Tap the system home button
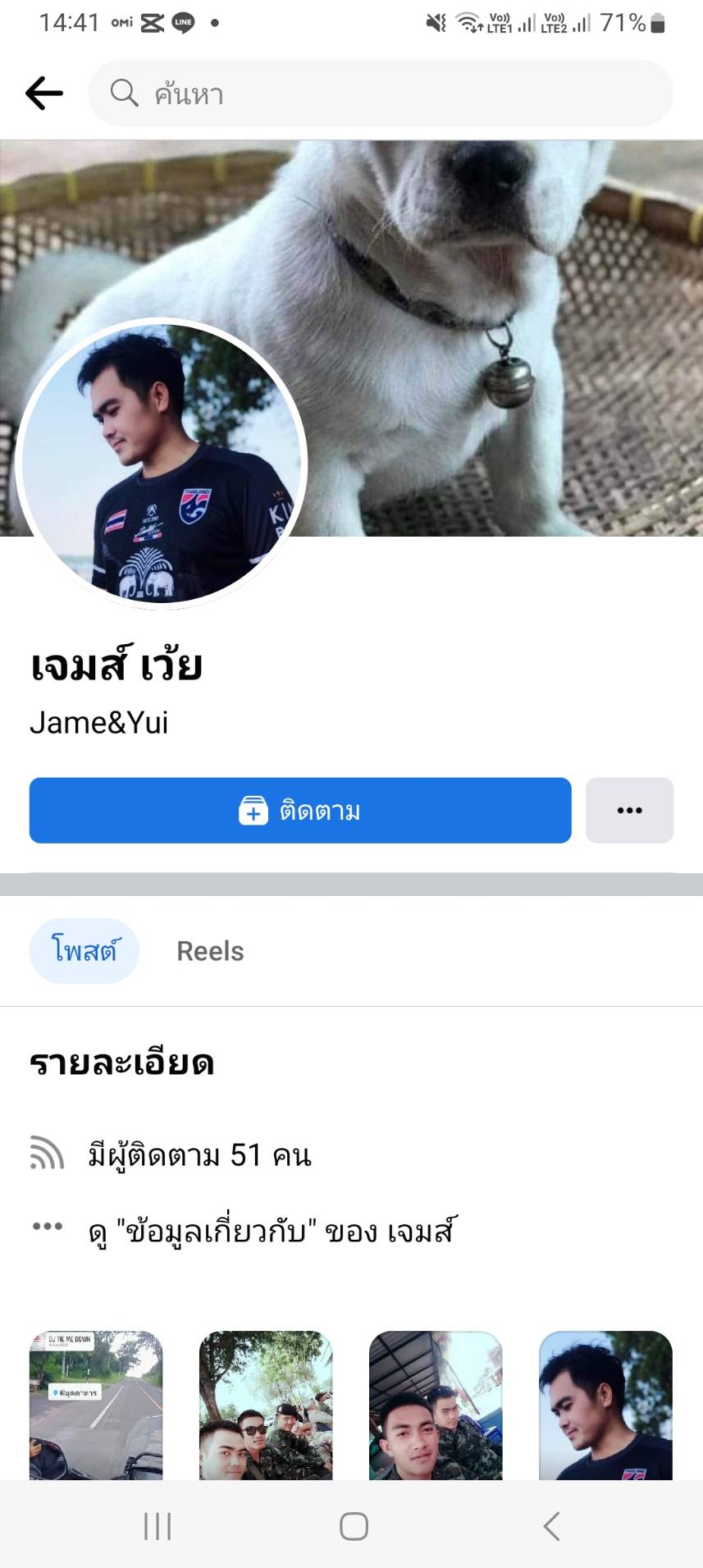The image size is (703, 1568). point(354,1526)
